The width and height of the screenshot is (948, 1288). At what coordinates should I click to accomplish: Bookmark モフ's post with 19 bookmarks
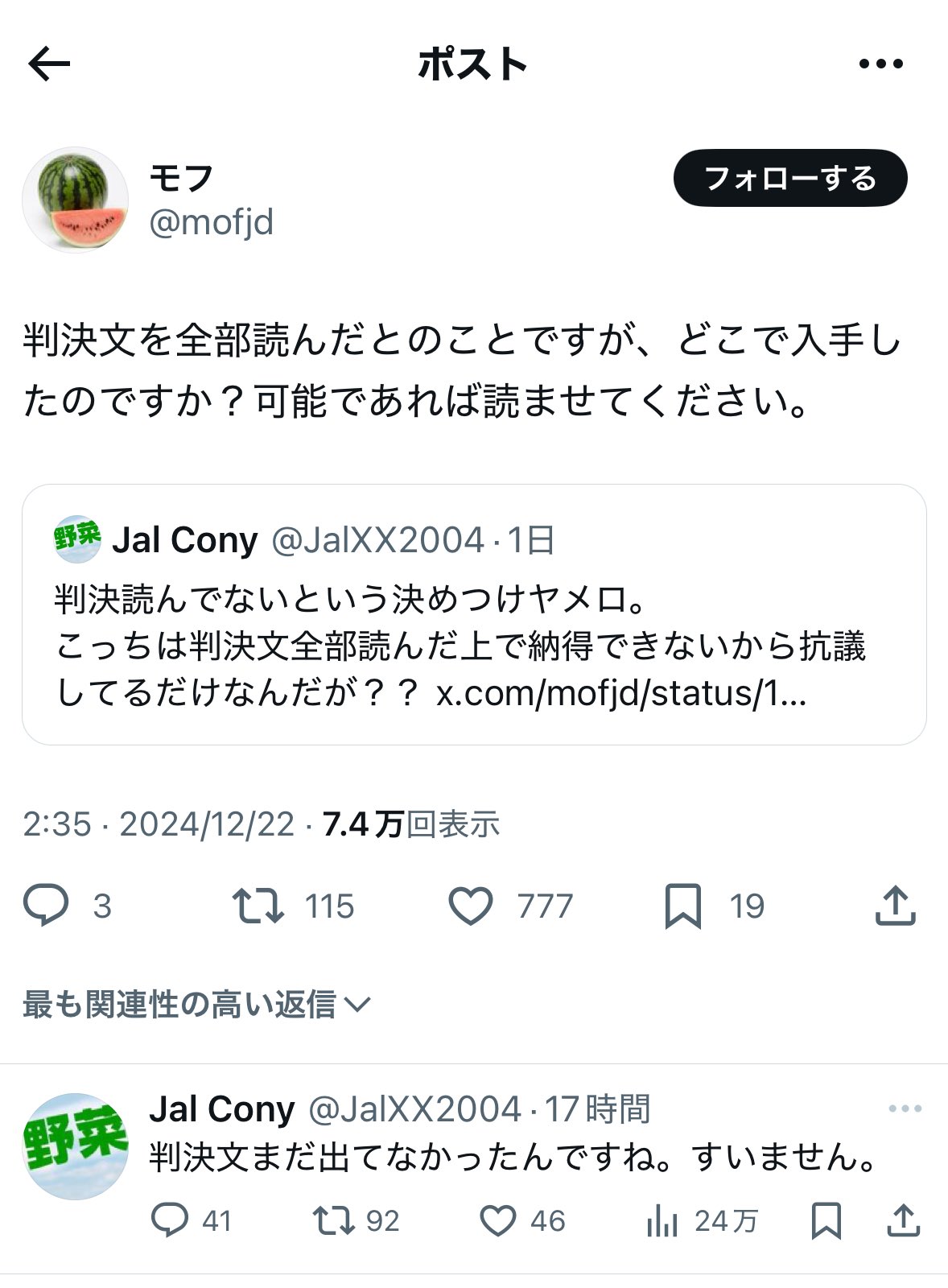(x=682, y=906)
